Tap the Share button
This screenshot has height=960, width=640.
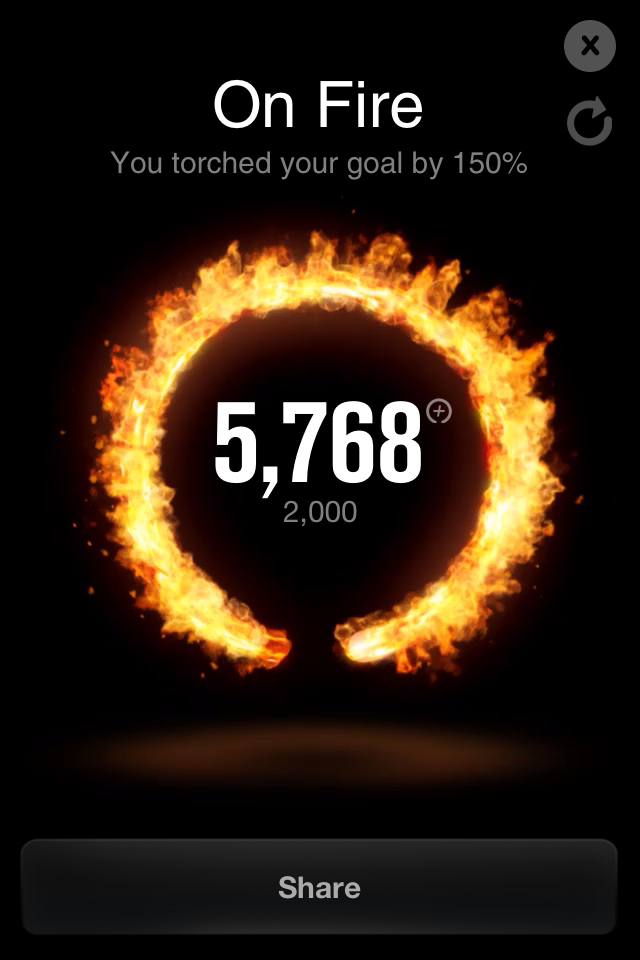point(319,887)
